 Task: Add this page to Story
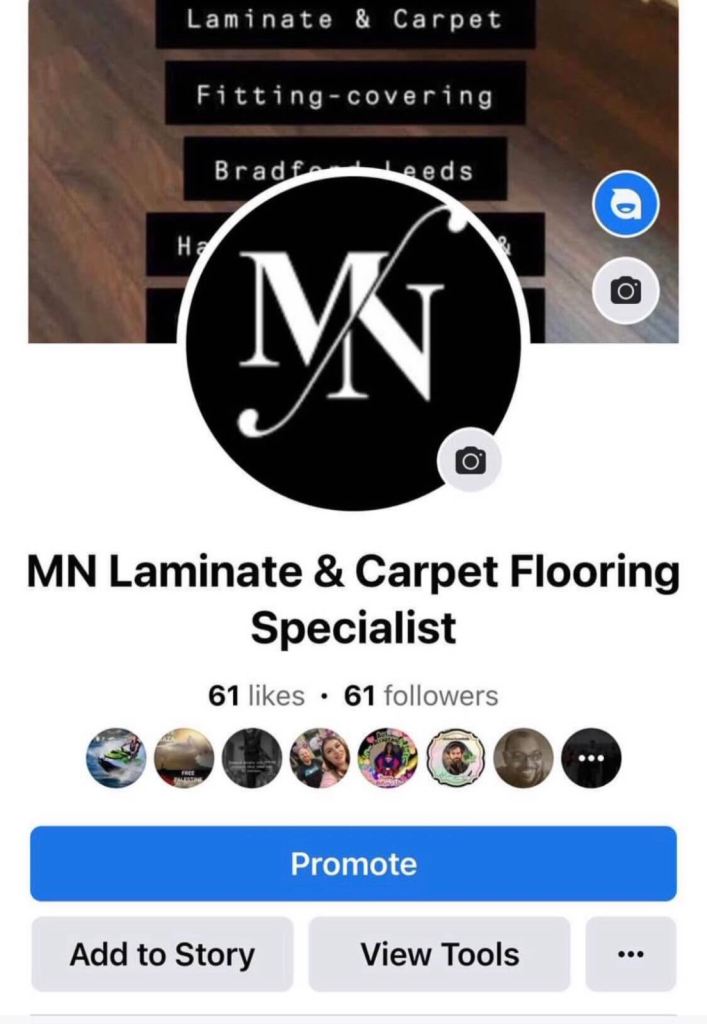(x=162, y=954)
